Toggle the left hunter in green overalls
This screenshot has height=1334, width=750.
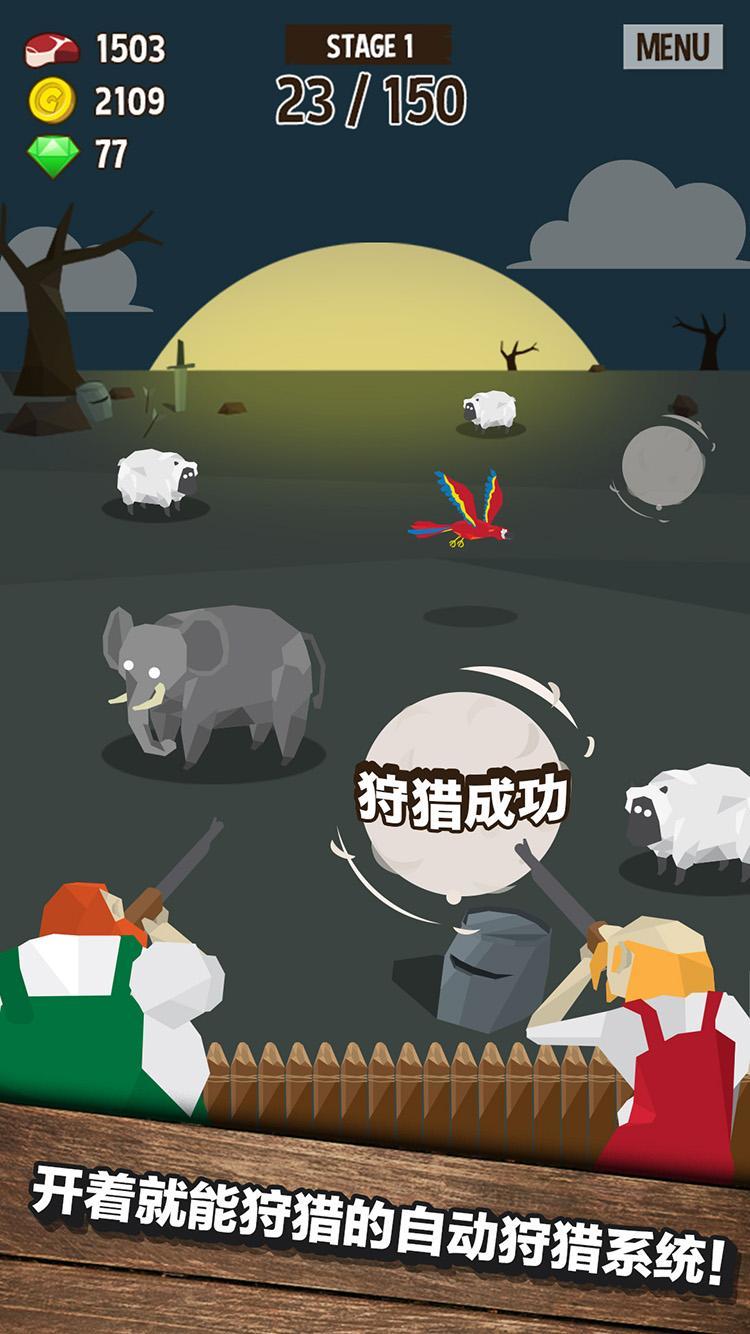pyautogui.click(x=100, y=1020)
